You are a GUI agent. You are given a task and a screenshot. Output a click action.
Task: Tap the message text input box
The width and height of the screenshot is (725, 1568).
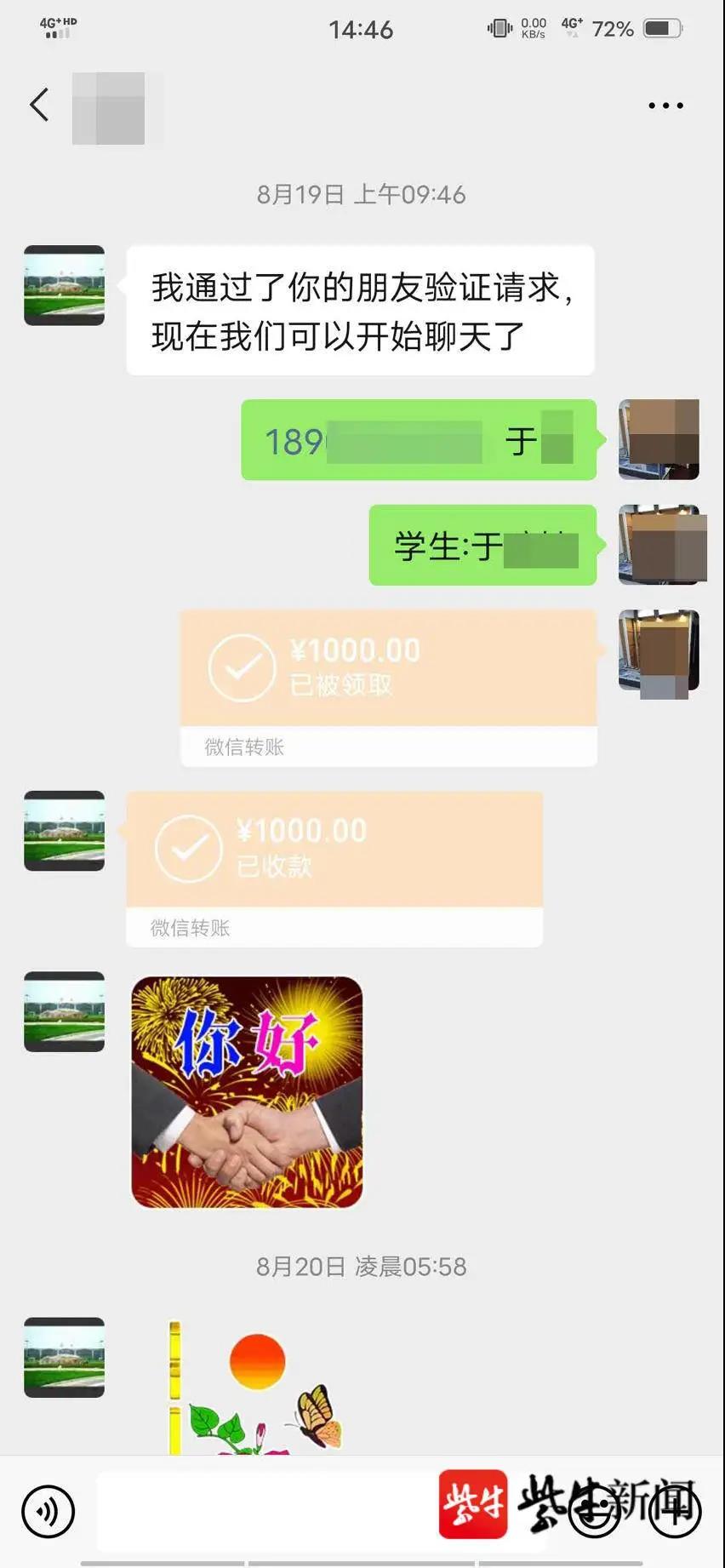point(264,1511)
